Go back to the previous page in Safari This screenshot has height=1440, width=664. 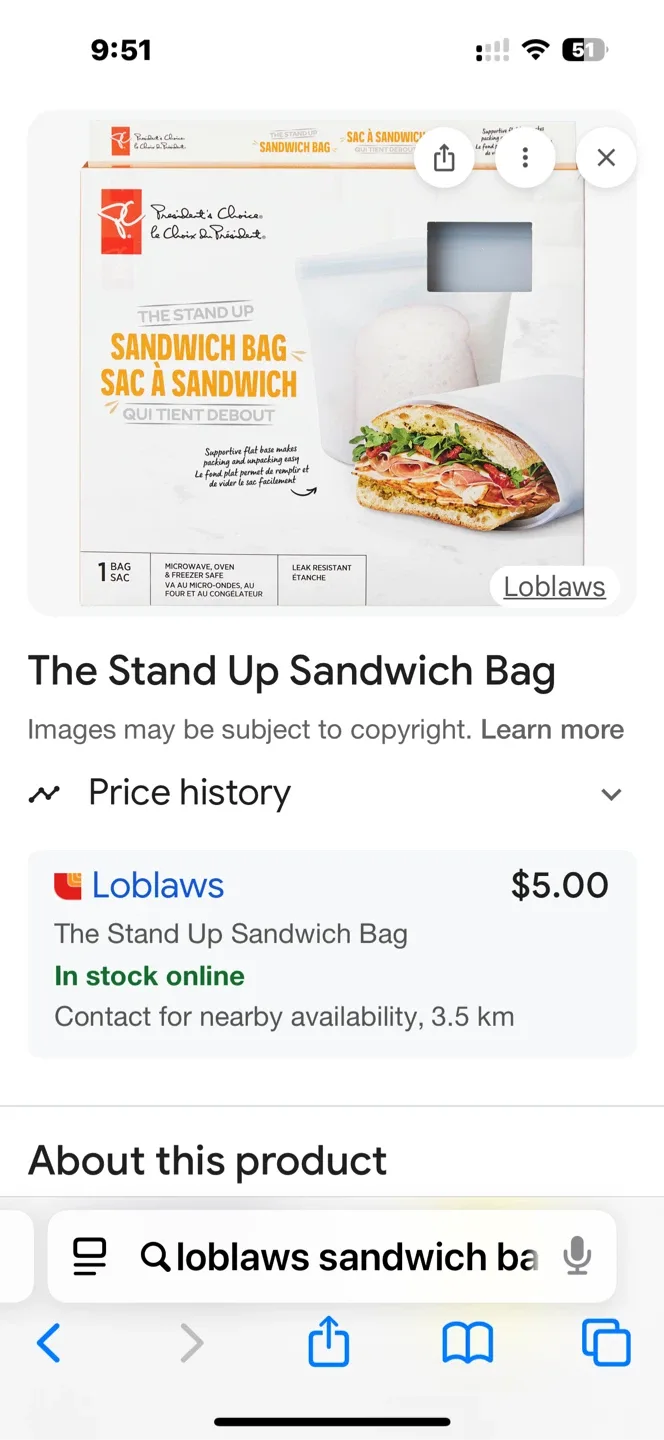[x=48, y=1343]
